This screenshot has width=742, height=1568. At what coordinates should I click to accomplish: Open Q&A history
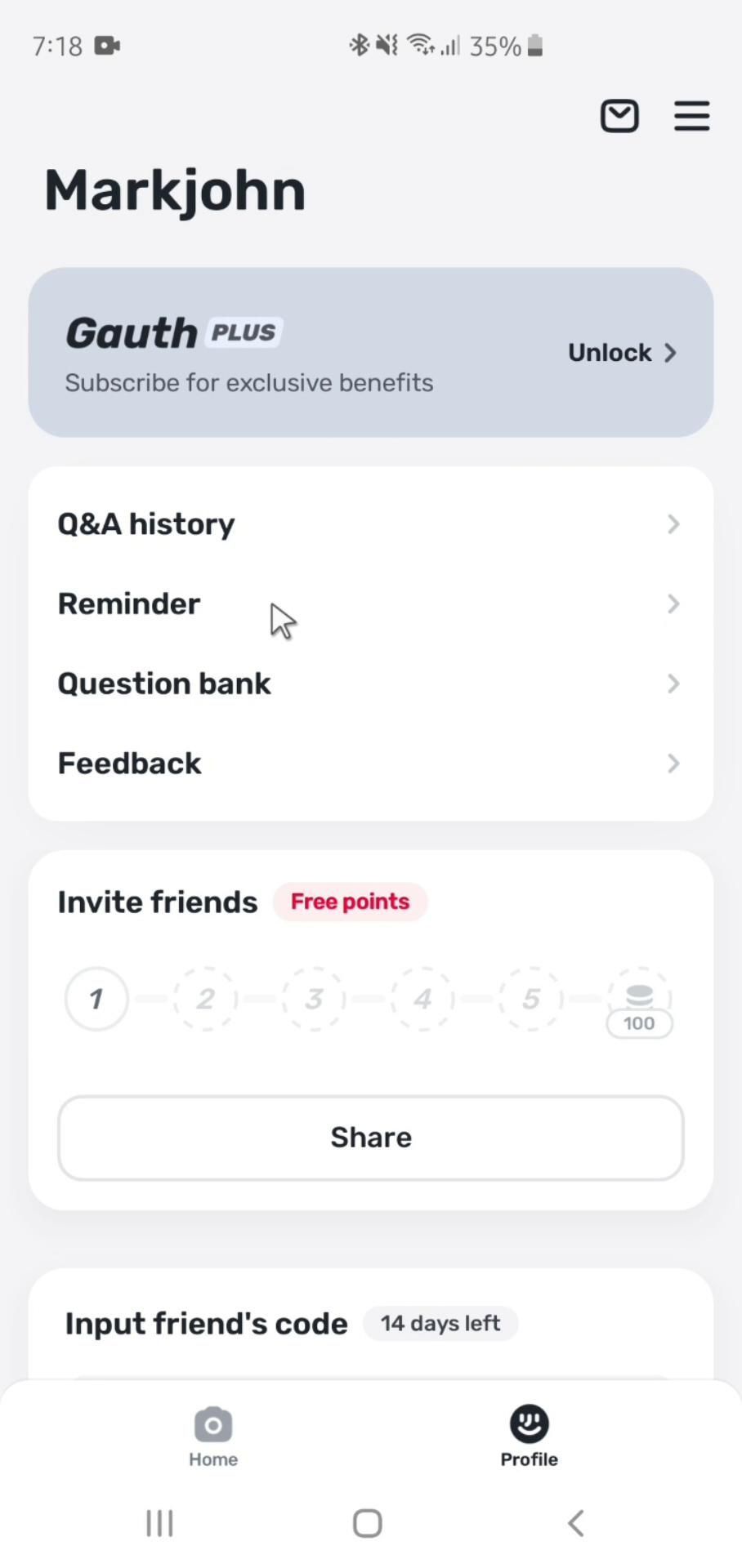point(370,524)
